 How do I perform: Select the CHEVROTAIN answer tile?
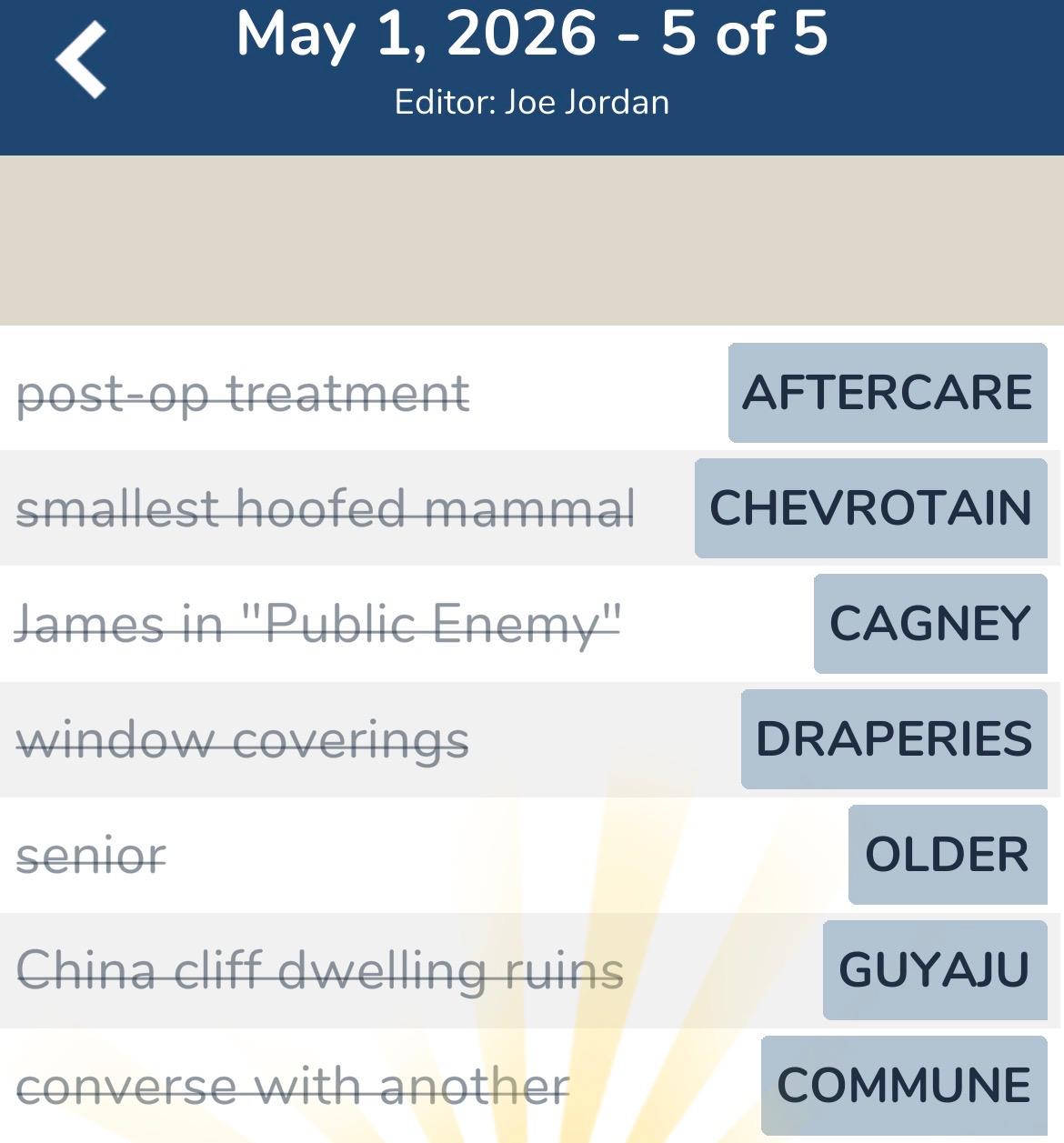pos(868,508)
